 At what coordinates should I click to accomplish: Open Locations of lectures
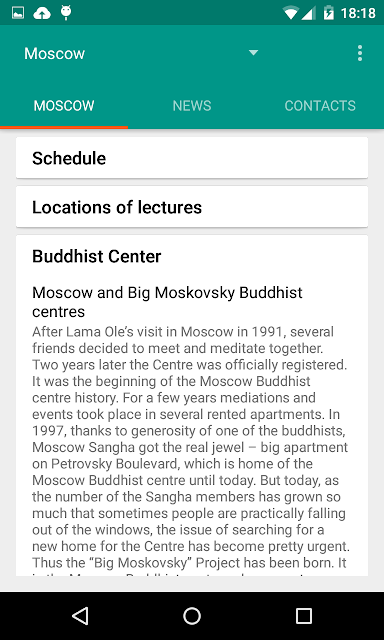[192, 207]
